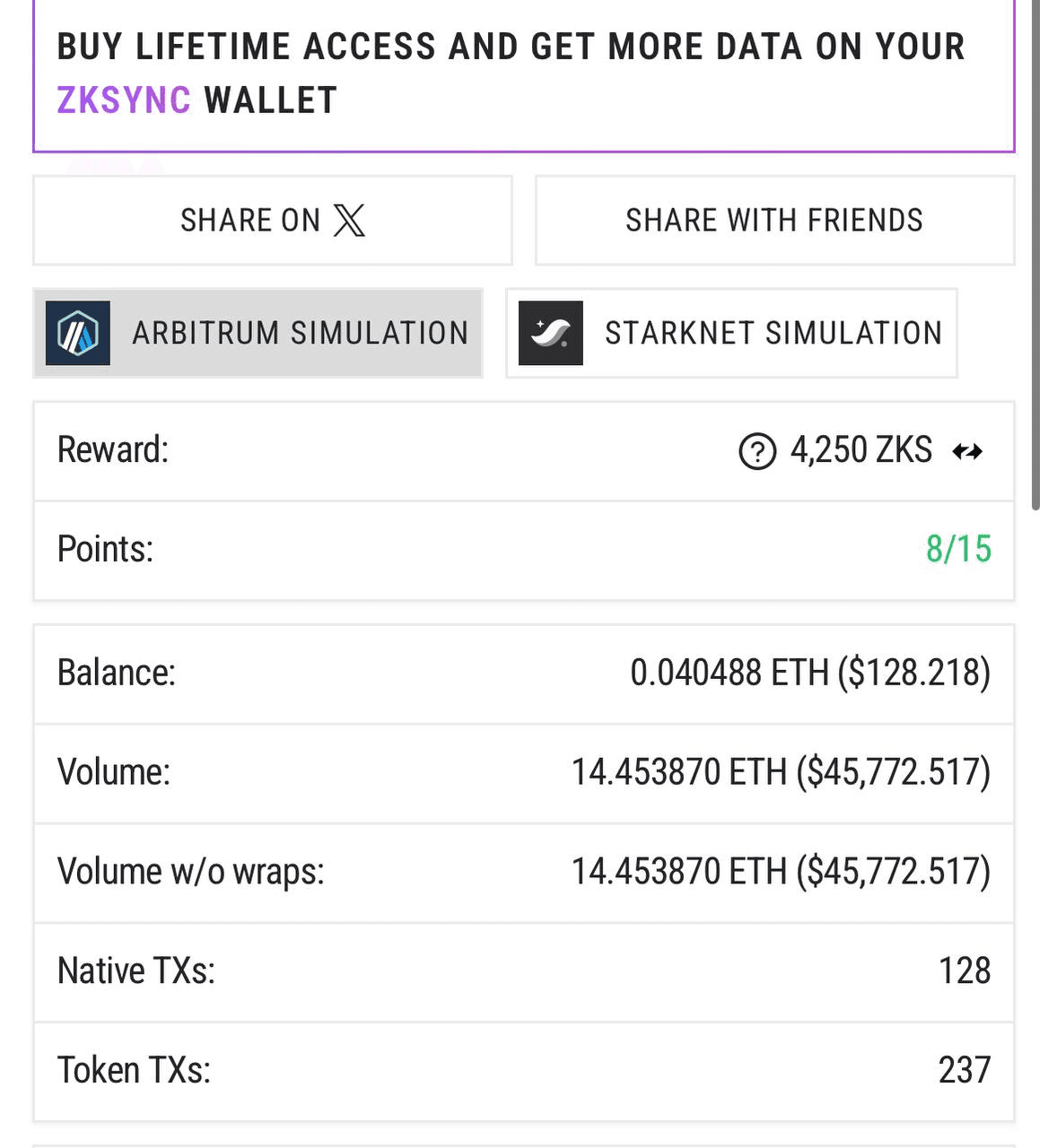The width and height of the screenshot is (1048, 1148).
Task: Switch back to the Arbitrum Simulation tab
Action: coord(258,334)
